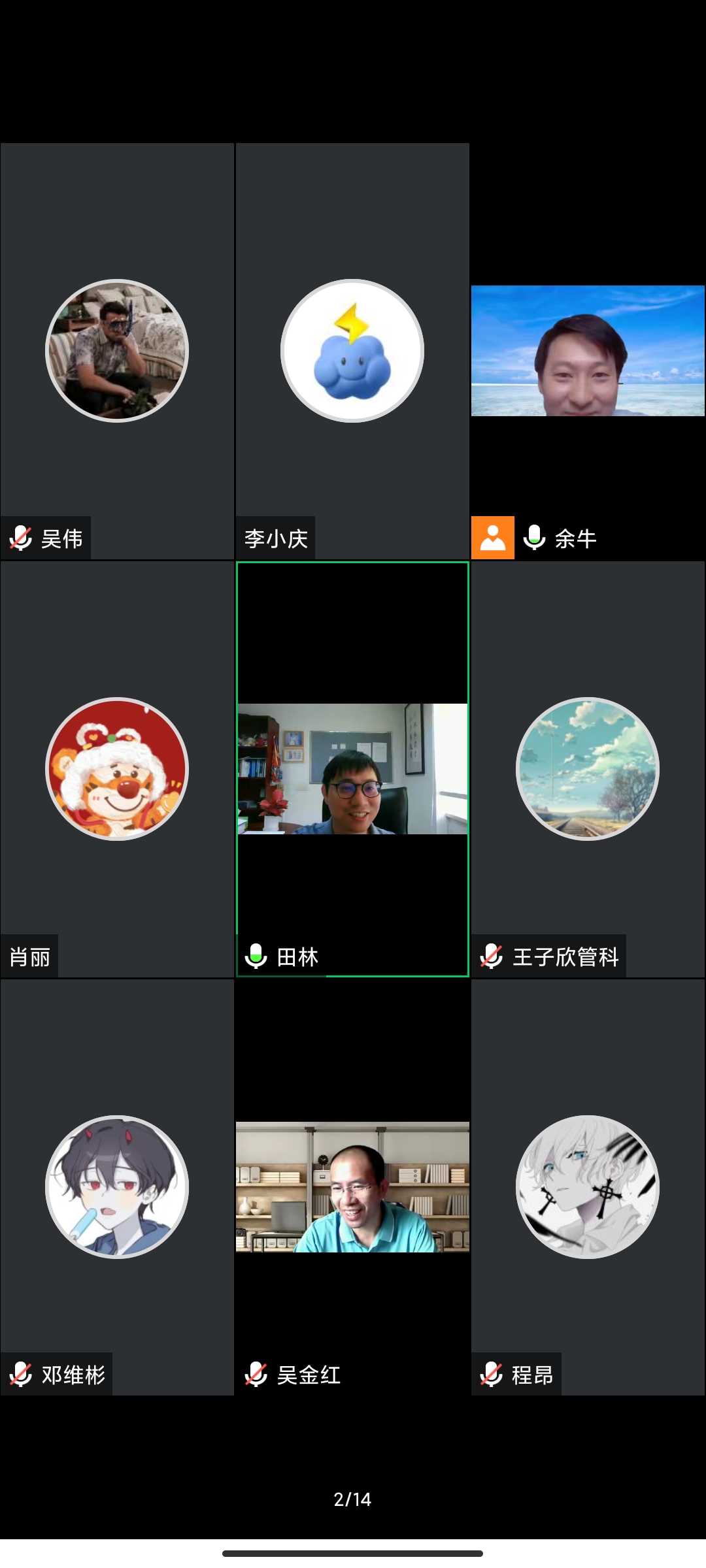Click the muted mic icon beside 王子欣管科

pos(490,956)
